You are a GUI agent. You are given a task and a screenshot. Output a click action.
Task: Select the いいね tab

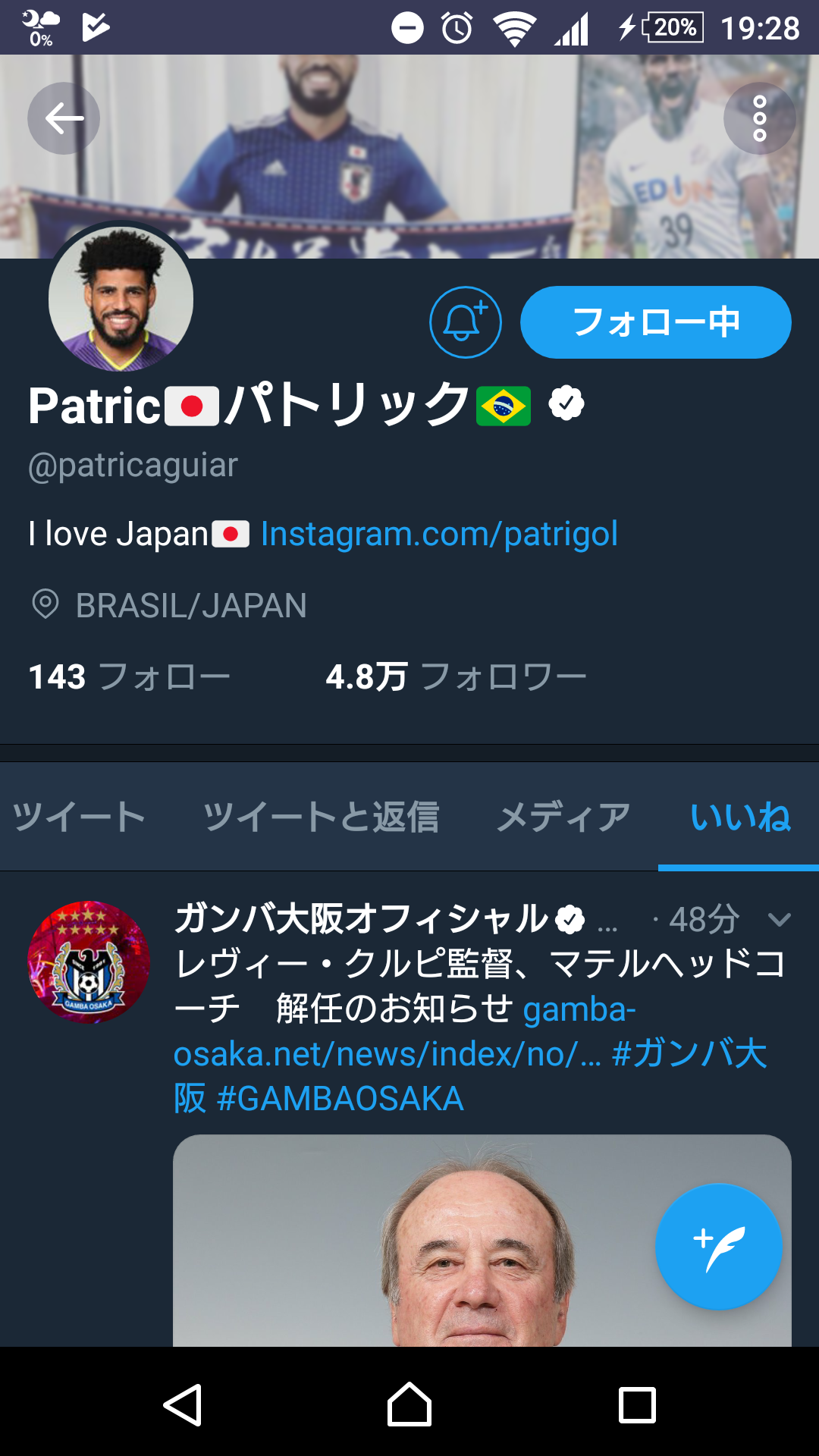(x=739, y=817)
